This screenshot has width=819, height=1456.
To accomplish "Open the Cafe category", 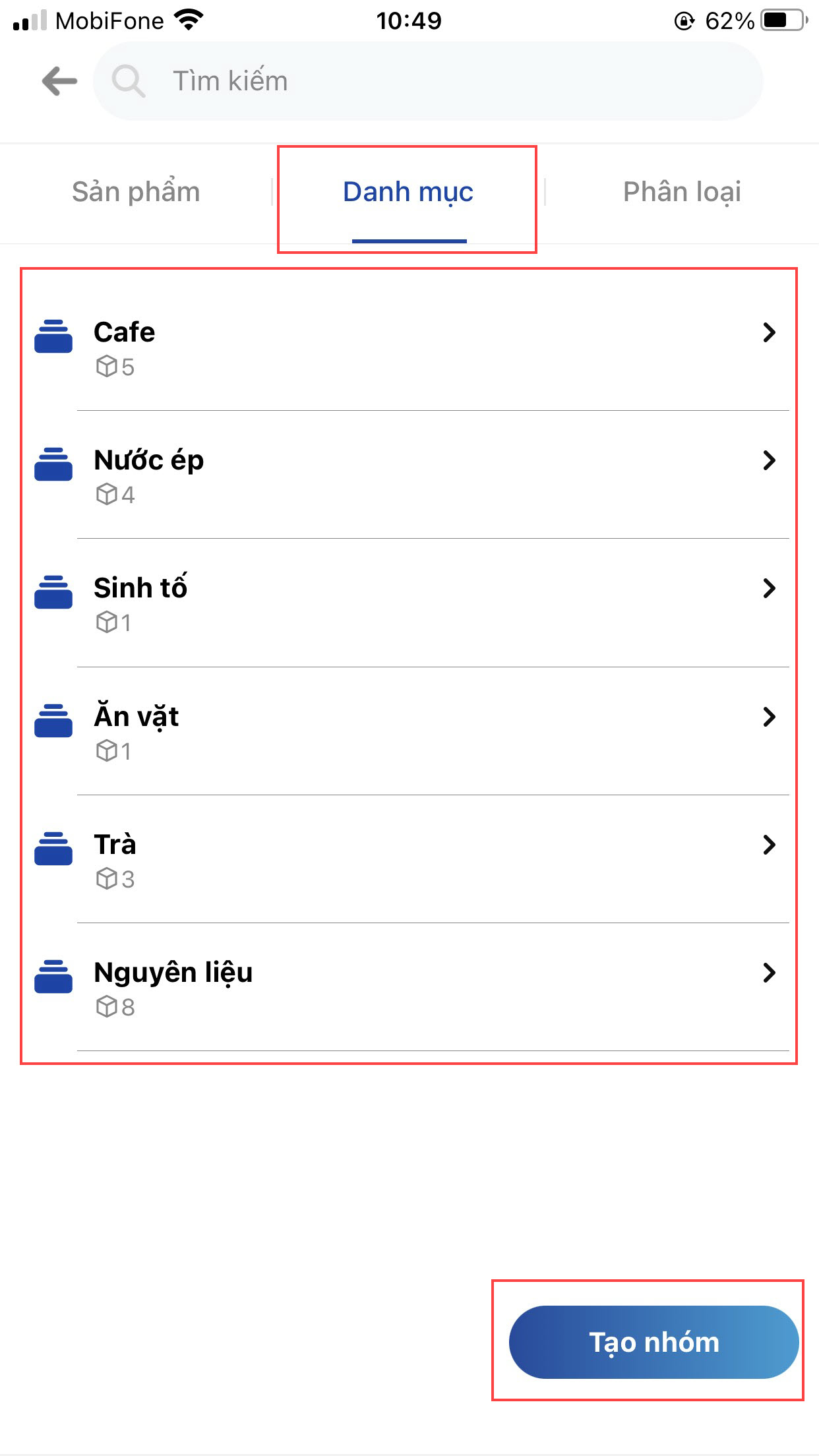I will pyautogui.click(x=409, y=346).
